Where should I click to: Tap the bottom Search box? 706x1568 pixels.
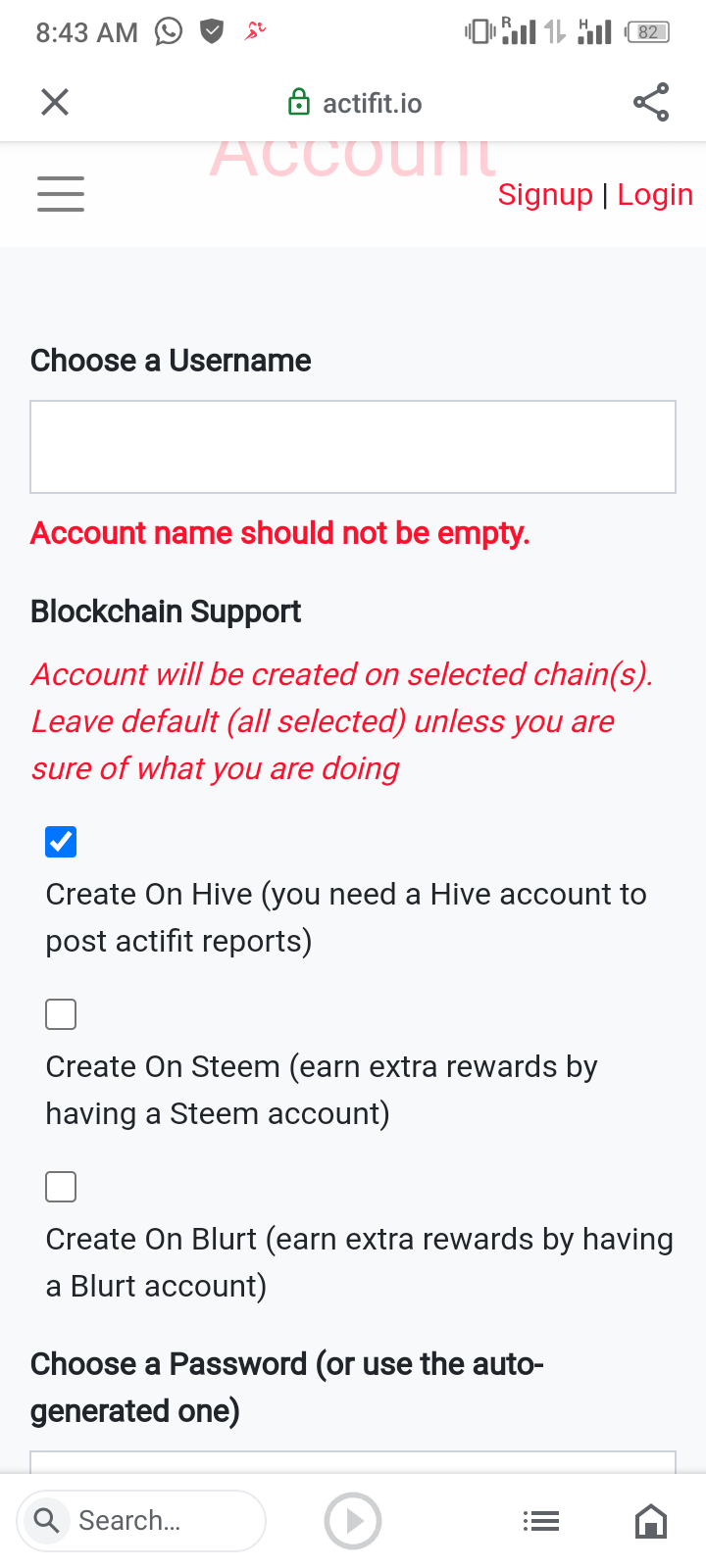pyautogui.click(x=142, y=1521)
